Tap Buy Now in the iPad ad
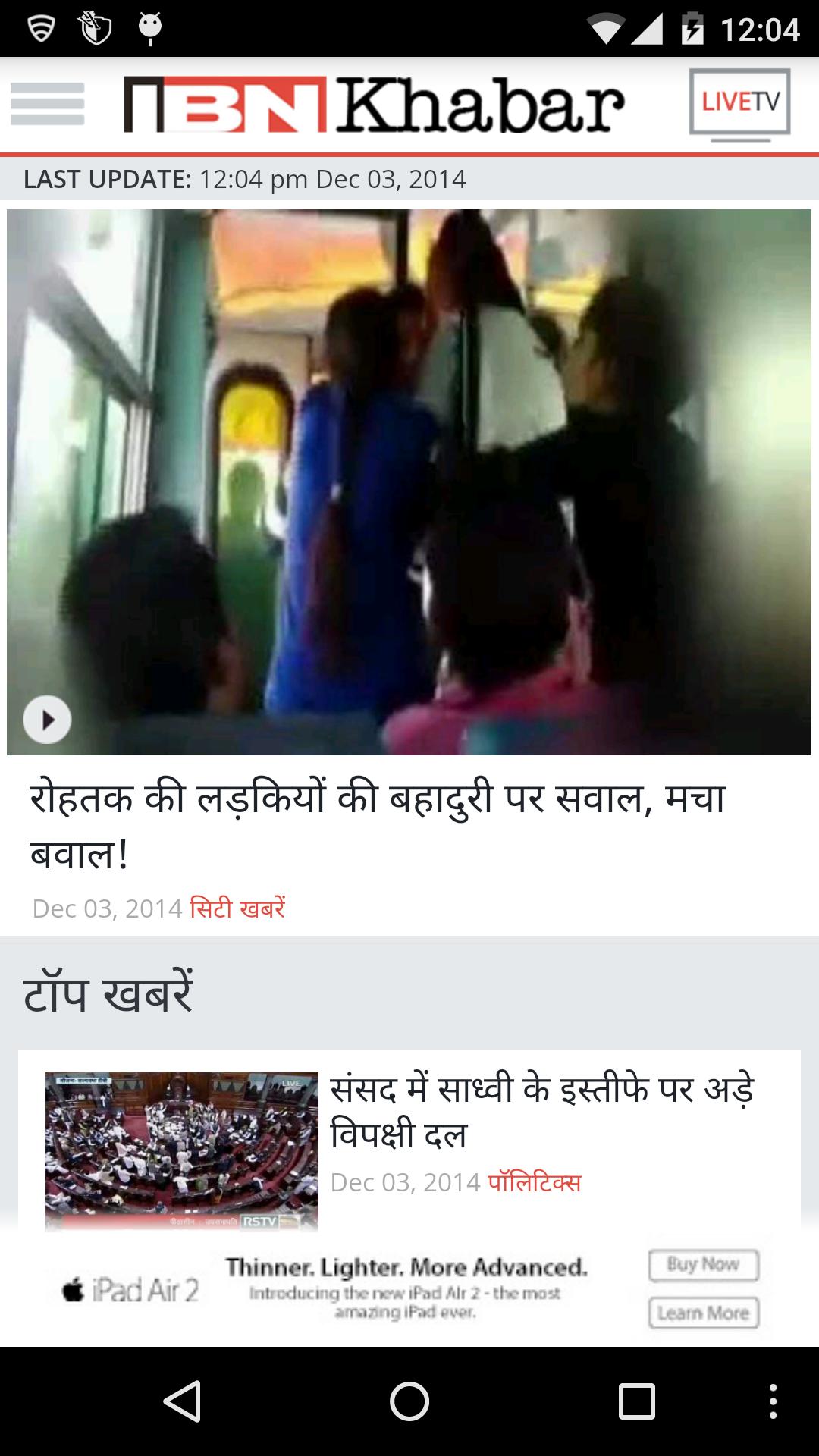Viewport: 819px width, 1456px height. tap(703, 1264)
